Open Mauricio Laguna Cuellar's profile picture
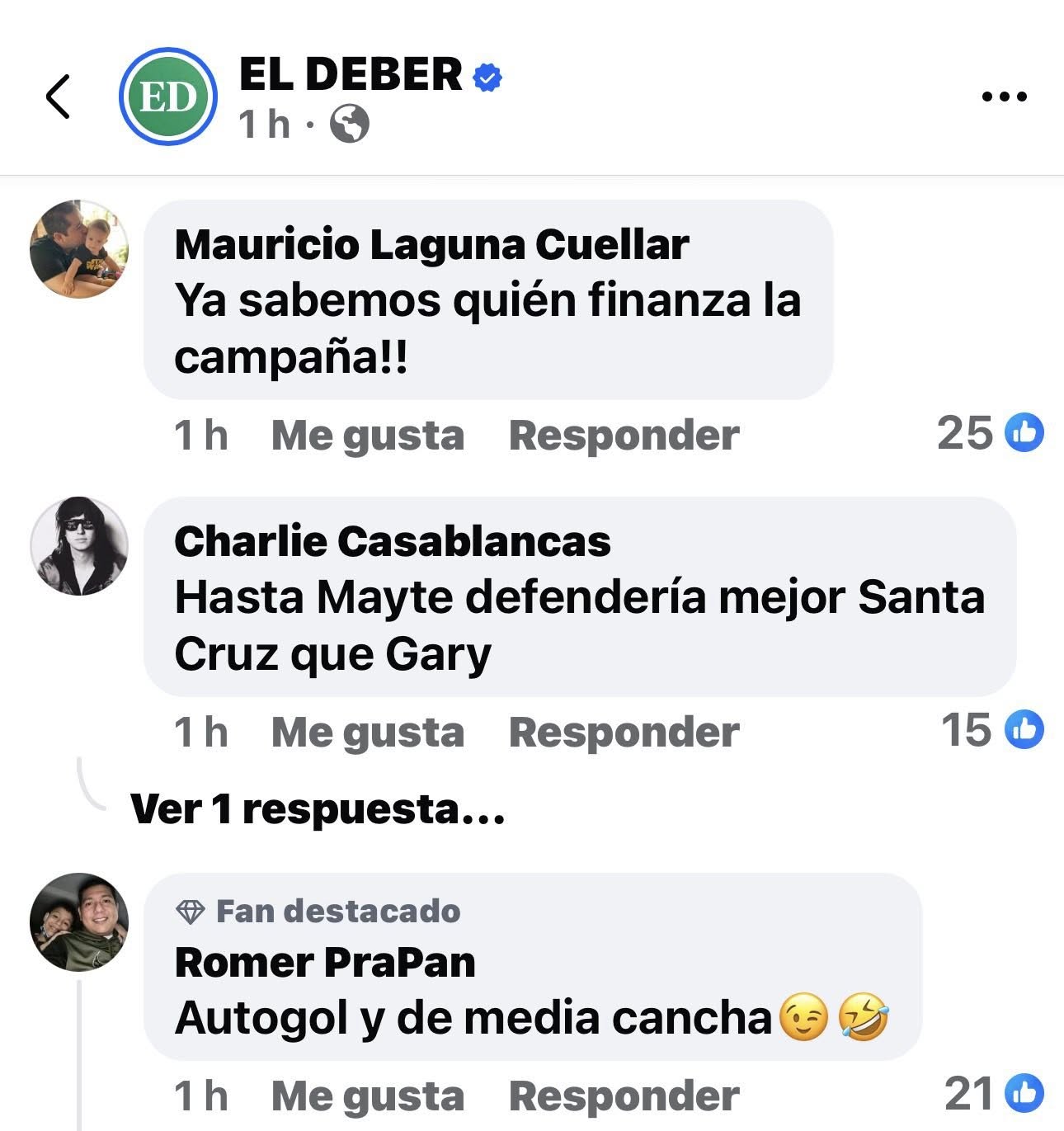 point(79,248)
